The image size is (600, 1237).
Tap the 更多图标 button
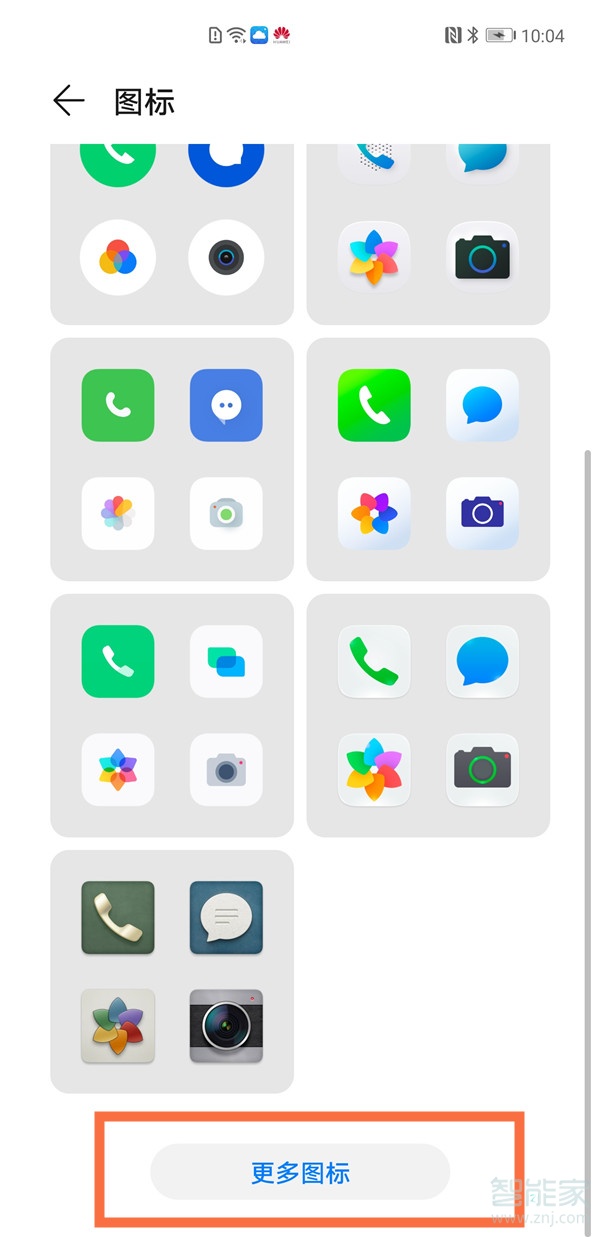point(300,1172)
